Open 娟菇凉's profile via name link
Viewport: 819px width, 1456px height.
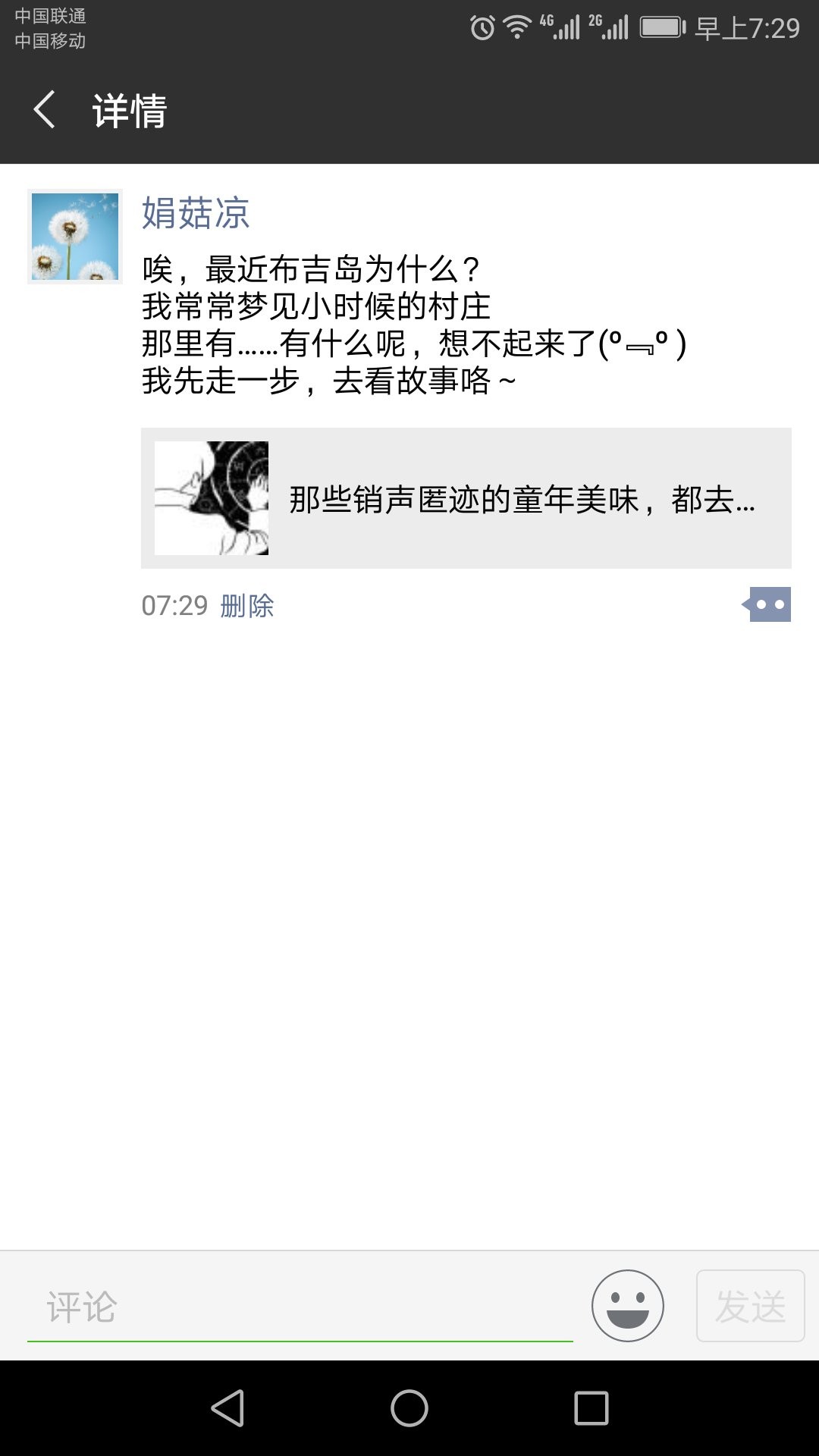tap(196, 213)
